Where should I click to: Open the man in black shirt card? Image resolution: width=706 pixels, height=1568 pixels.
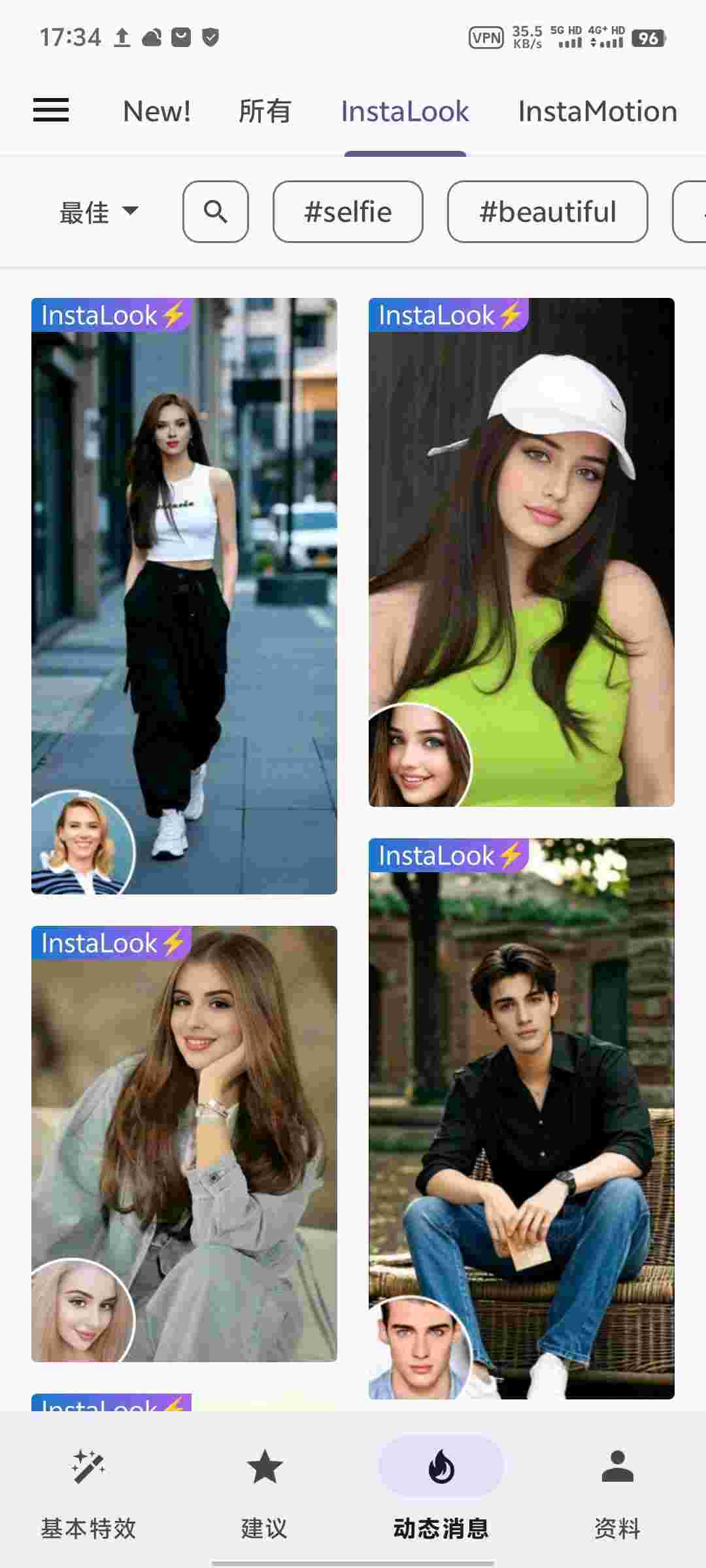(521, 1117)
